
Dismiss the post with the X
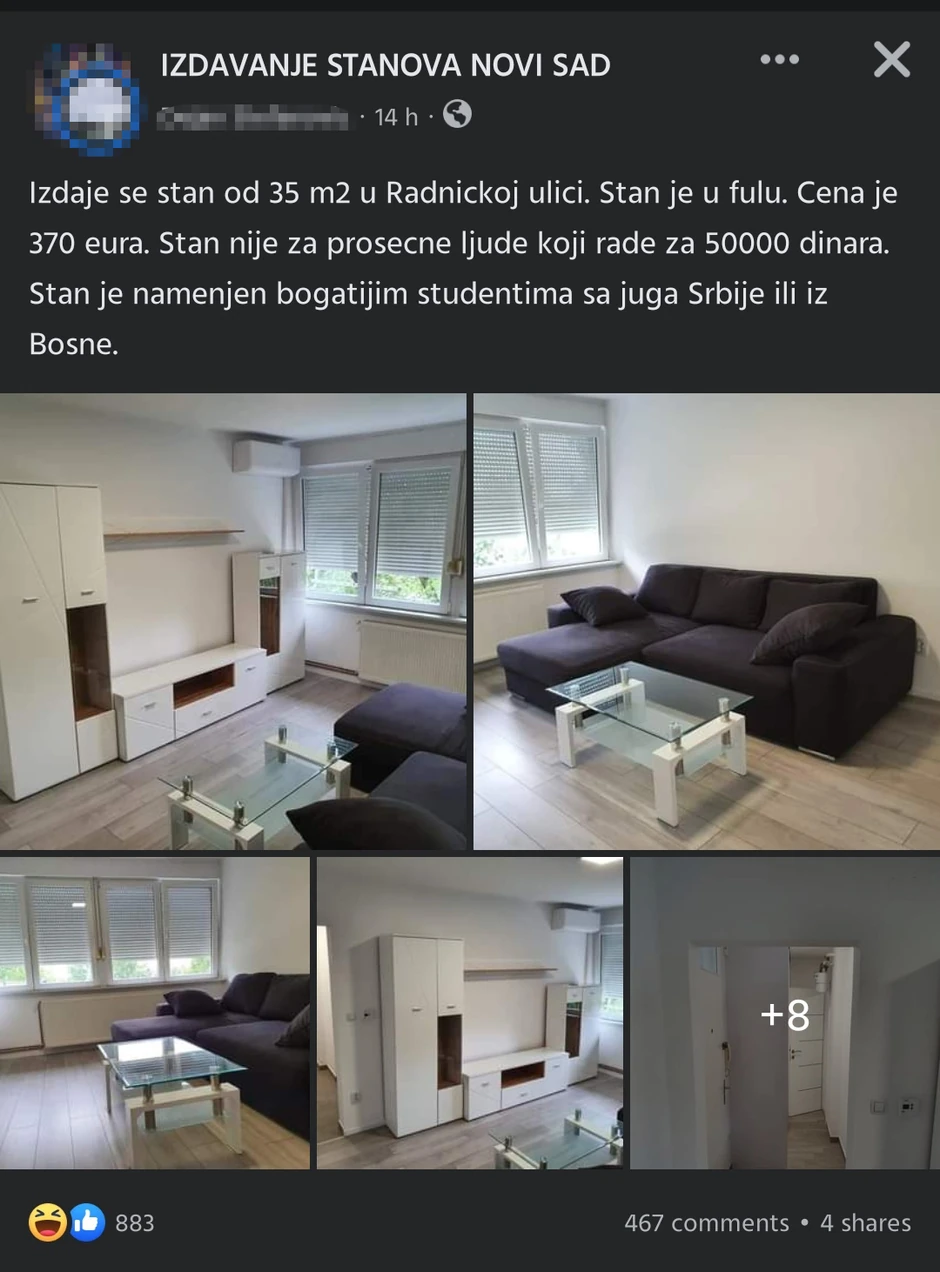coord(891,60)
